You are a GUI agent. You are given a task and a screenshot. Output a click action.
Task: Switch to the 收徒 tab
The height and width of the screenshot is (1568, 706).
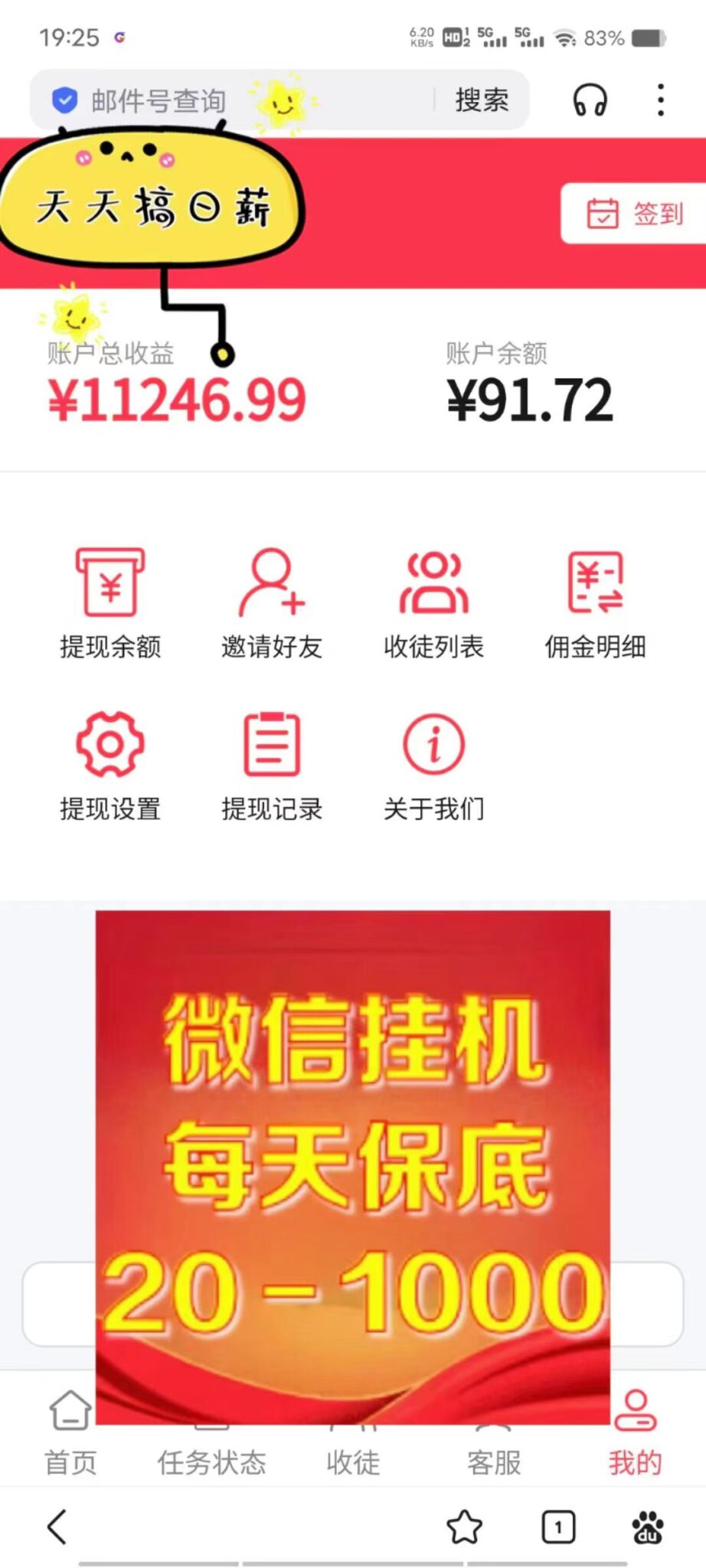click(x=353, y=1461)
